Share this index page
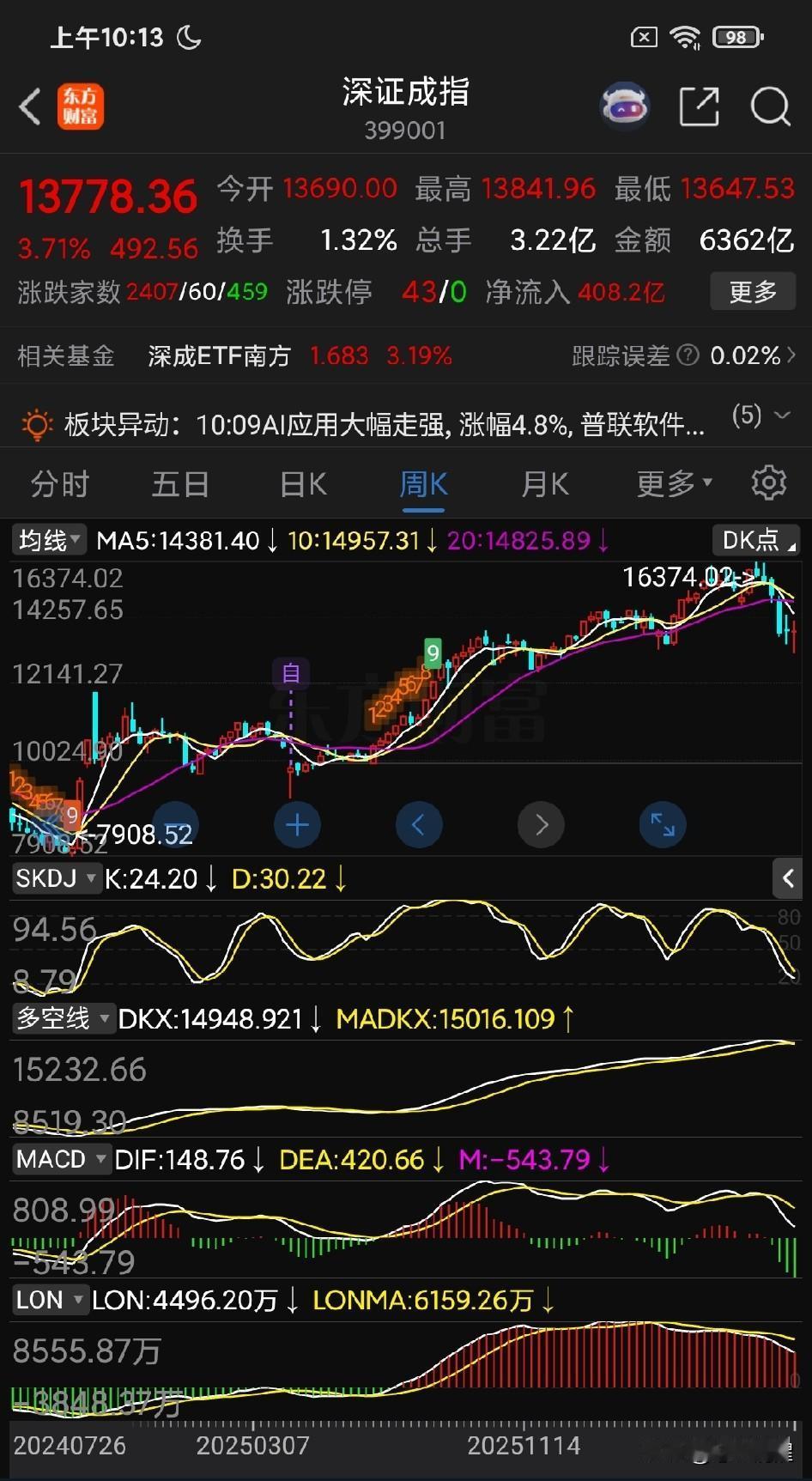The image size is (812, 1481). tap(699, 107)
